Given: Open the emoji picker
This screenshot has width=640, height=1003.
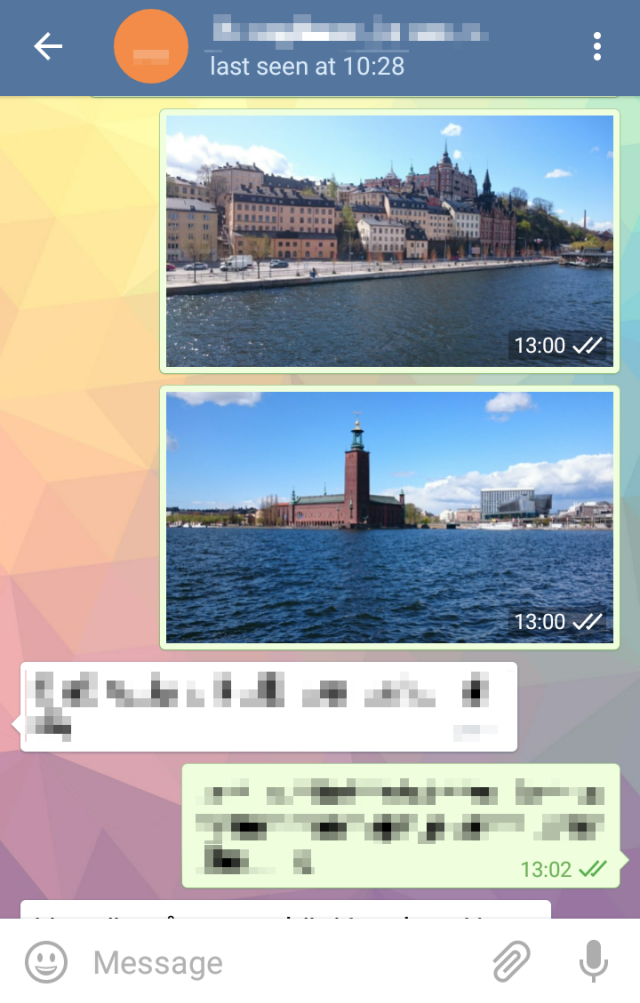Looking at the screenshot, I should tap(45, 962).
